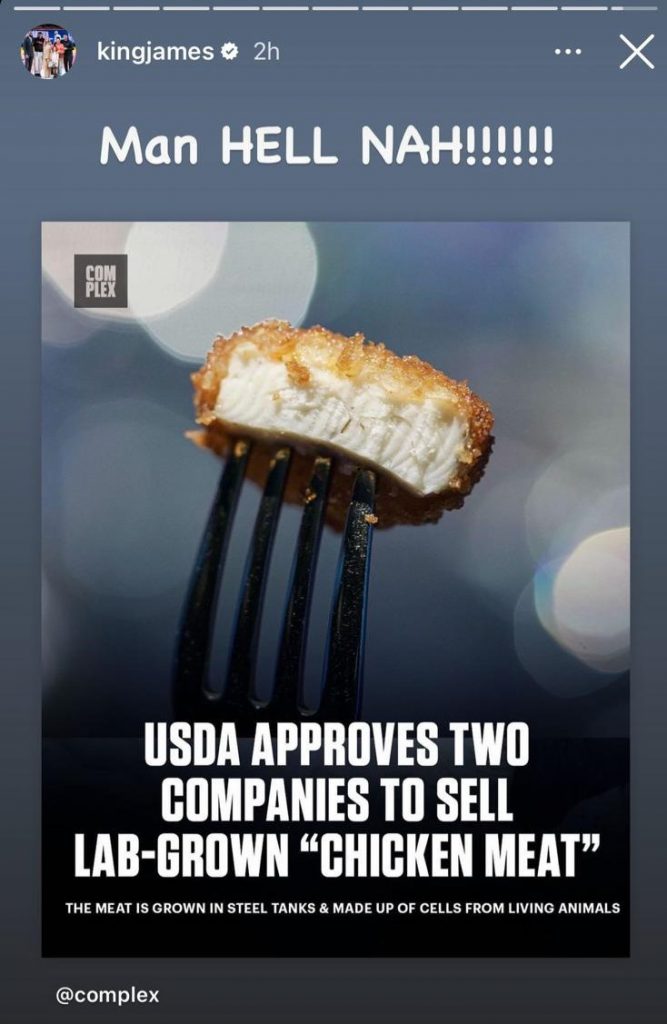Open the @complex mention
Image resolution: width=667 pixels, height=1024 pixels.
(x=107, y=996)
